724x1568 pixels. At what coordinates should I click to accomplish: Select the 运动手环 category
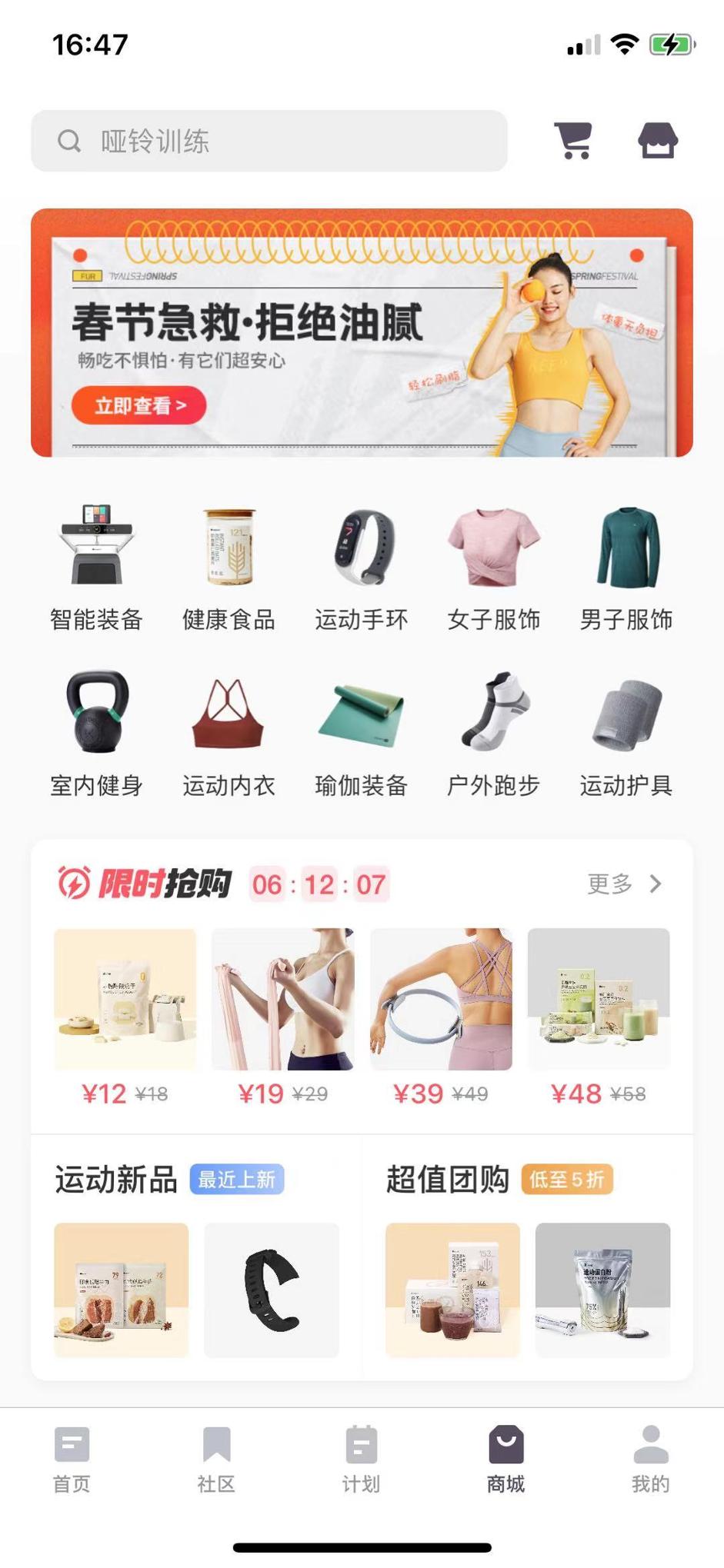[x=361, y=568]
